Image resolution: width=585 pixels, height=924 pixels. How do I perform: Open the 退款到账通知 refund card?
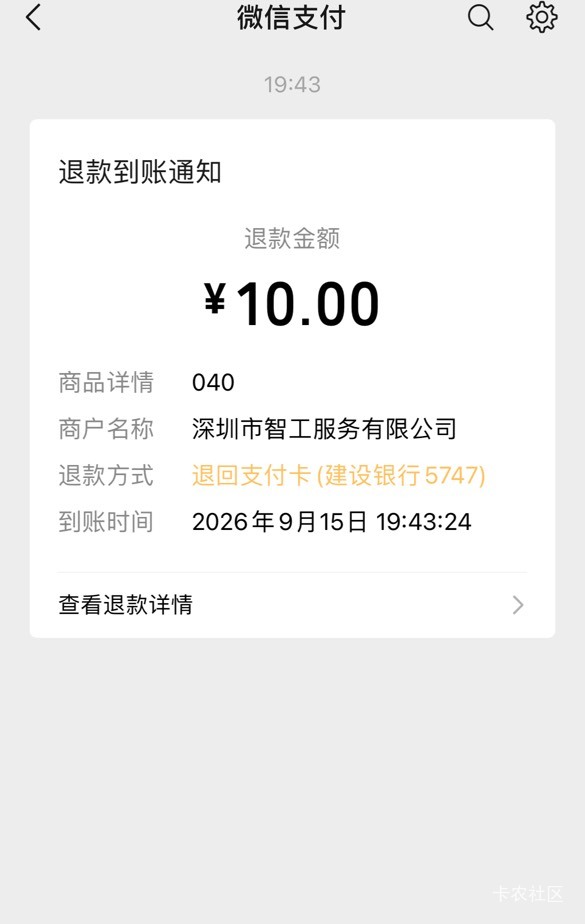[292, 378]
